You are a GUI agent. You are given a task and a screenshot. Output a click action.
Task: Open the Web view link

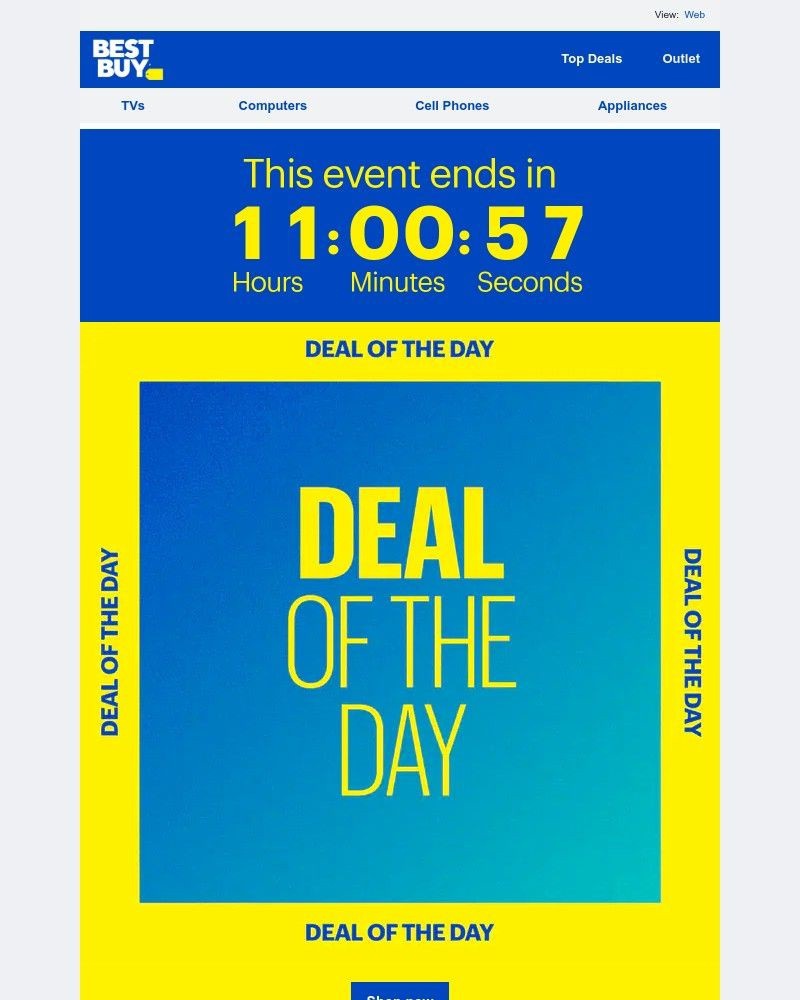[694, 15]
